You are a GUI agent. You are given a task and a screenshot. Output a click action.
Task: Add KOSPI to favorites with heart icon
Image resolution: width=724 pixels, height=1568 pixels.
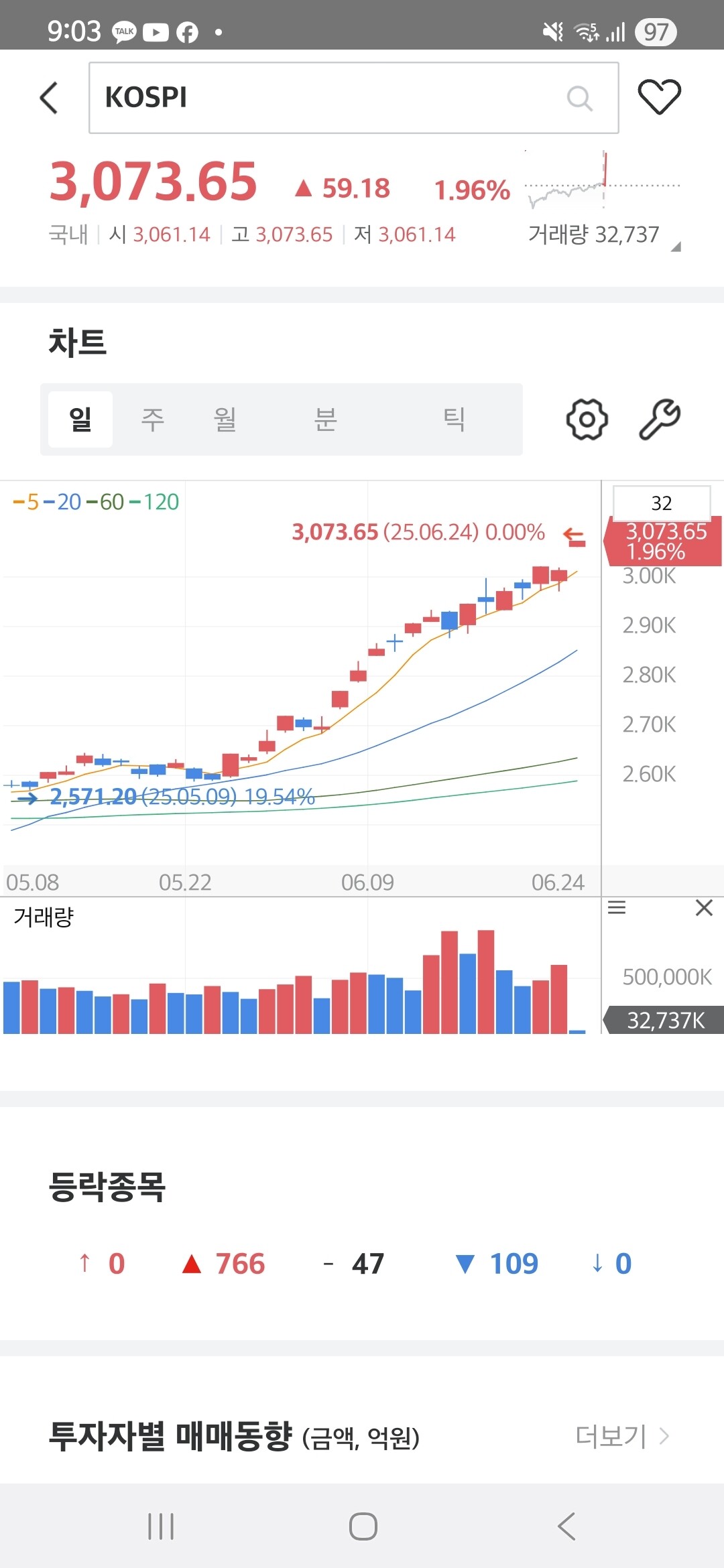pyautogui.click(x=659, y=96)
